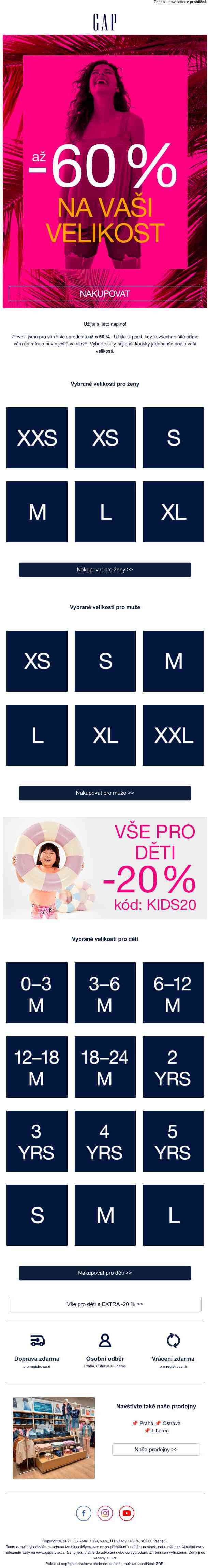
Task: Tap 'Nakupovat pro muže >>' button
Action: [105, 793]
